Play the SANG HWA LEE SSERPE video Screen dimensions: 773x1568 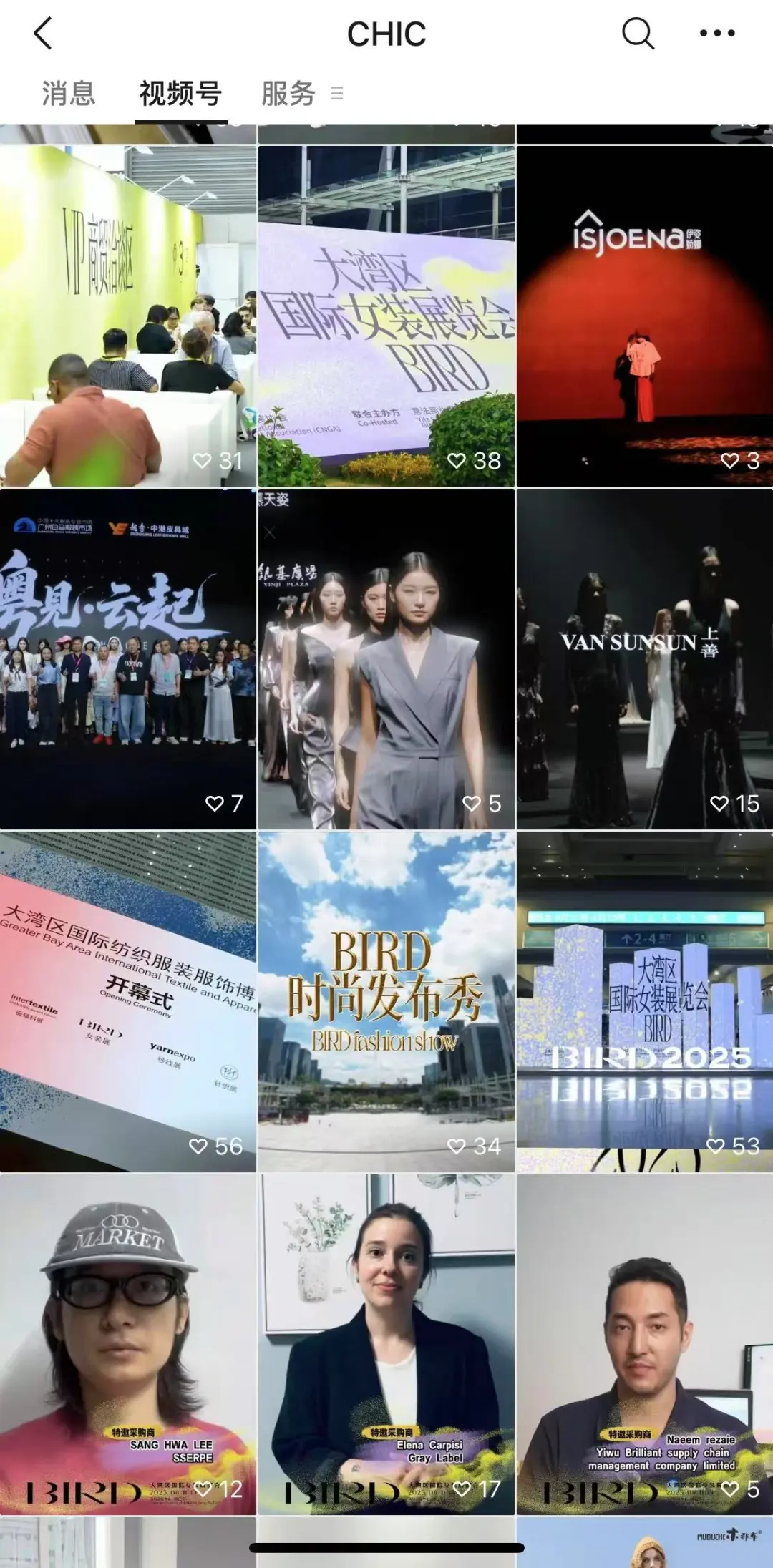(x=128, y=1344)
